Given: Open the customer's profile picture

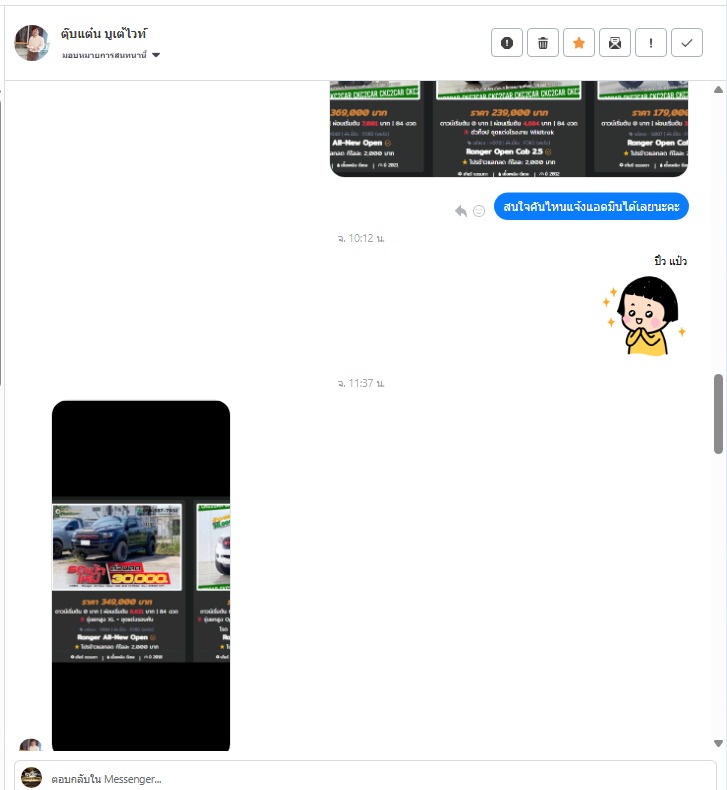Looking at the screenshot, I should pos(31,43).
